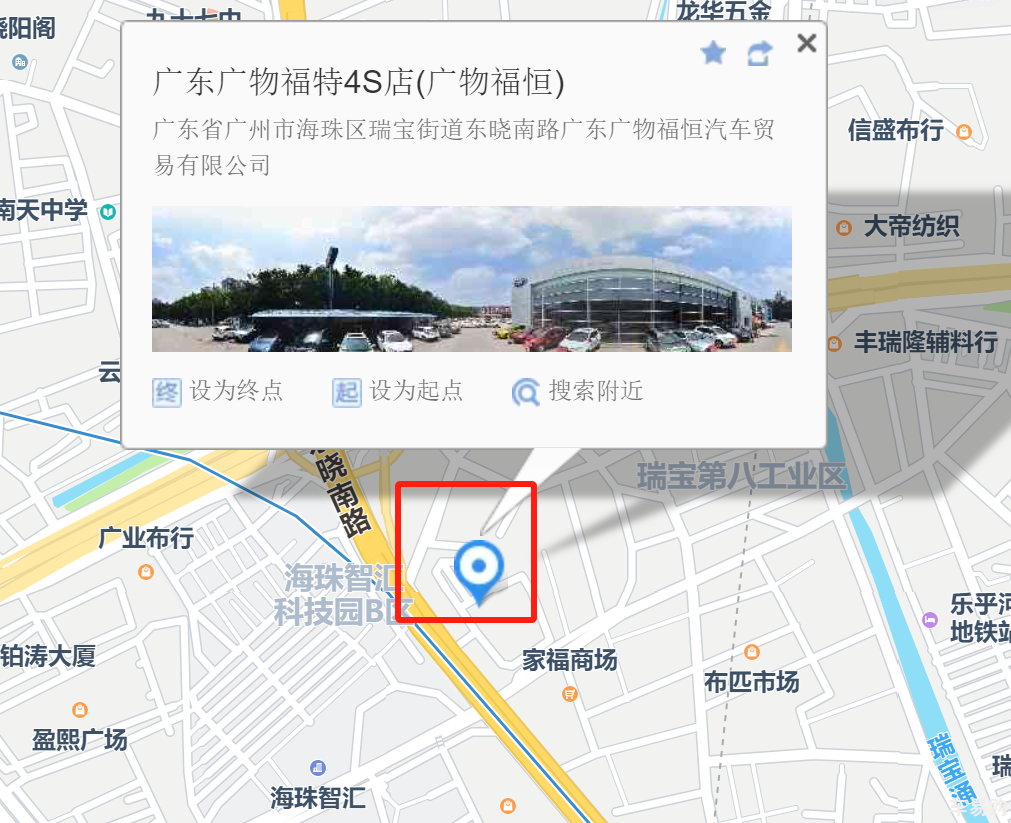The height and width of the screenshot is (823, 1011).
Task: Select the 家福商场 map POI
Action: (570, 662)
